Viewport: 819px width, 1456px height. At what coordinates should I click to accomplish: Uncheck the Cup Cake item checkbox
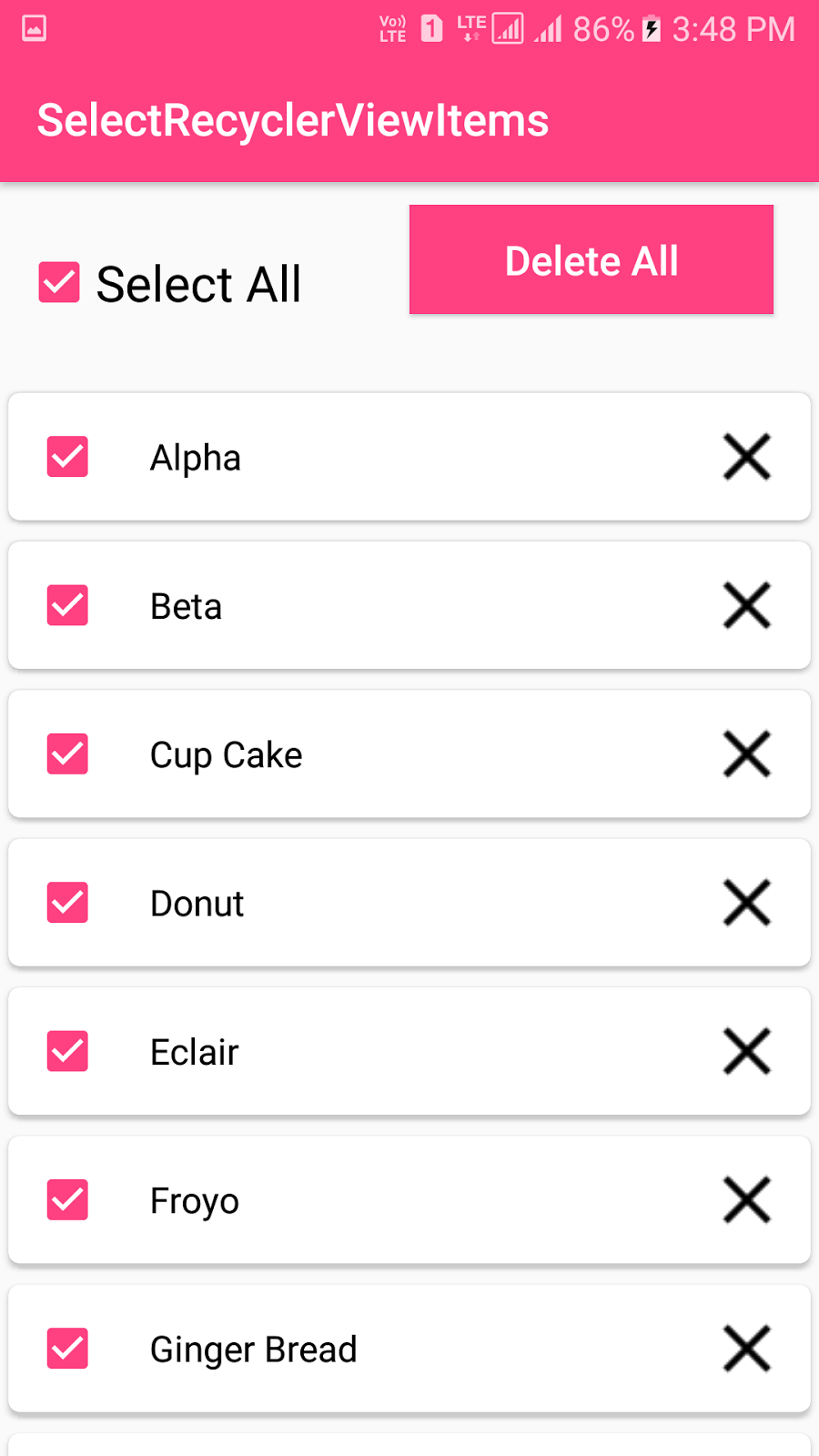pos(66,754)
